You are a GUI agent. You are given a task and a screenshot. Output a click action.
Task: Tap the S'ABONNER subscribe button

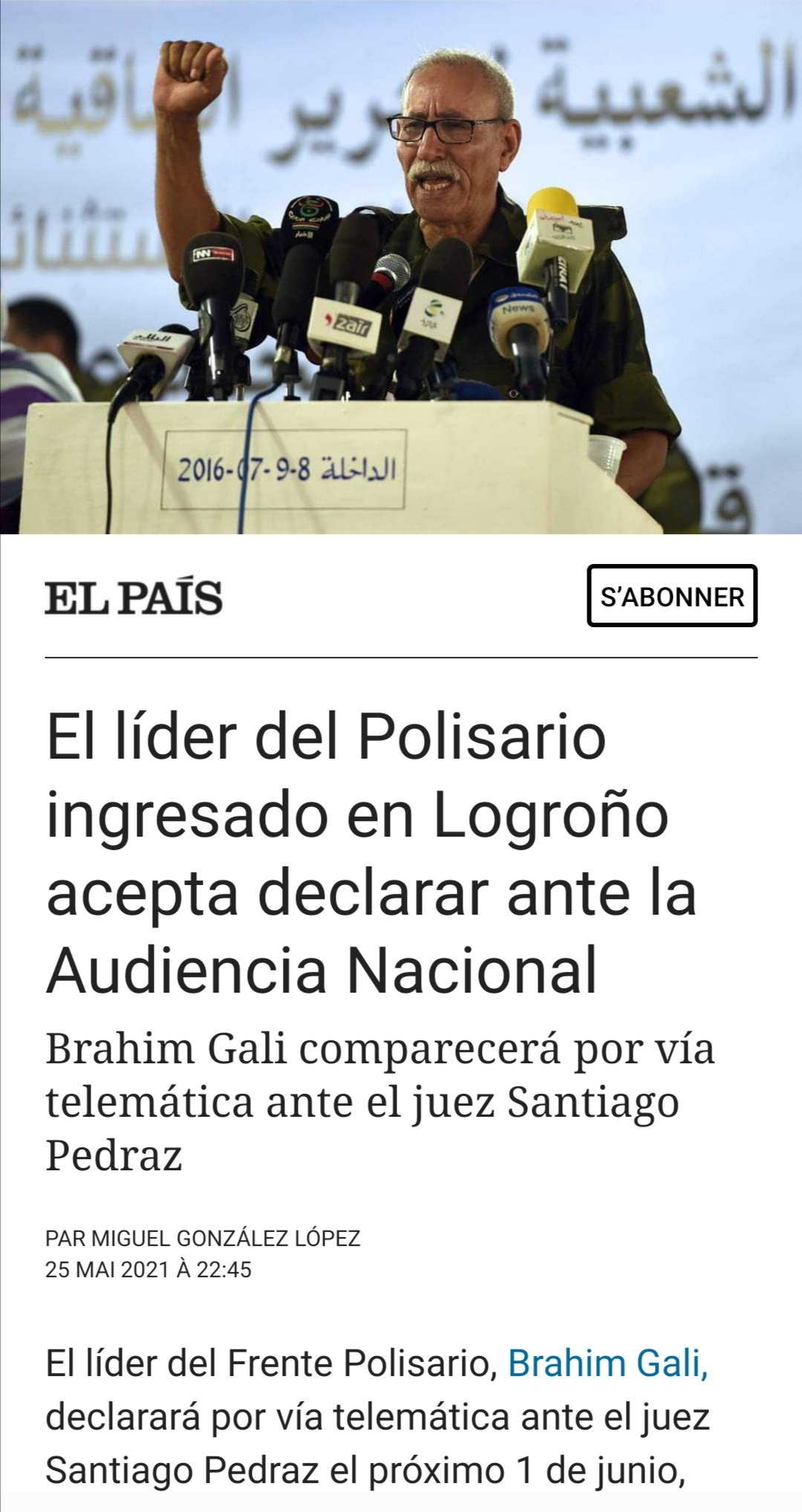coord(672,596)
